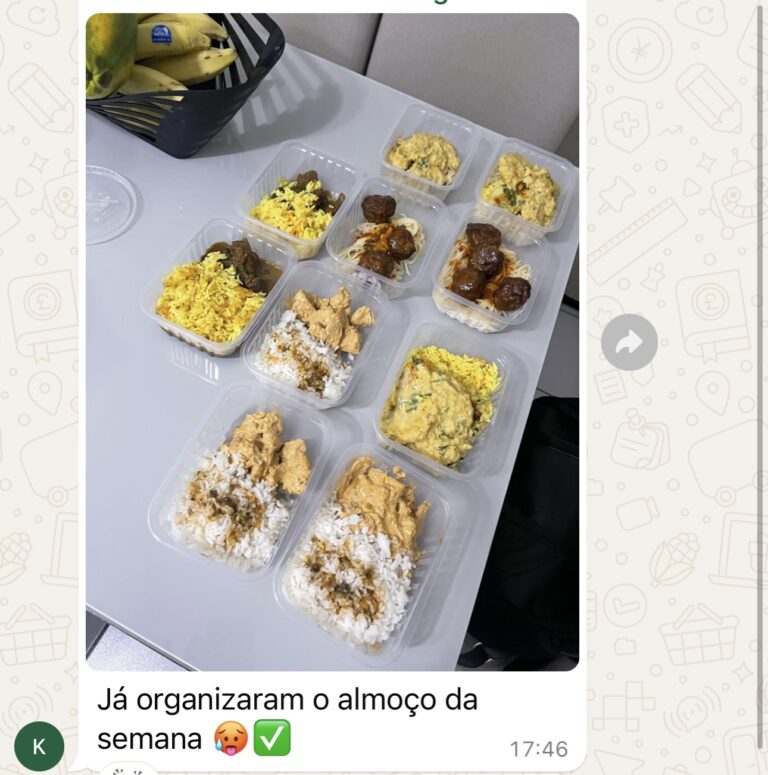Open the lunch meal-prep photo message

pyautogui.click(x=332, y=341)
